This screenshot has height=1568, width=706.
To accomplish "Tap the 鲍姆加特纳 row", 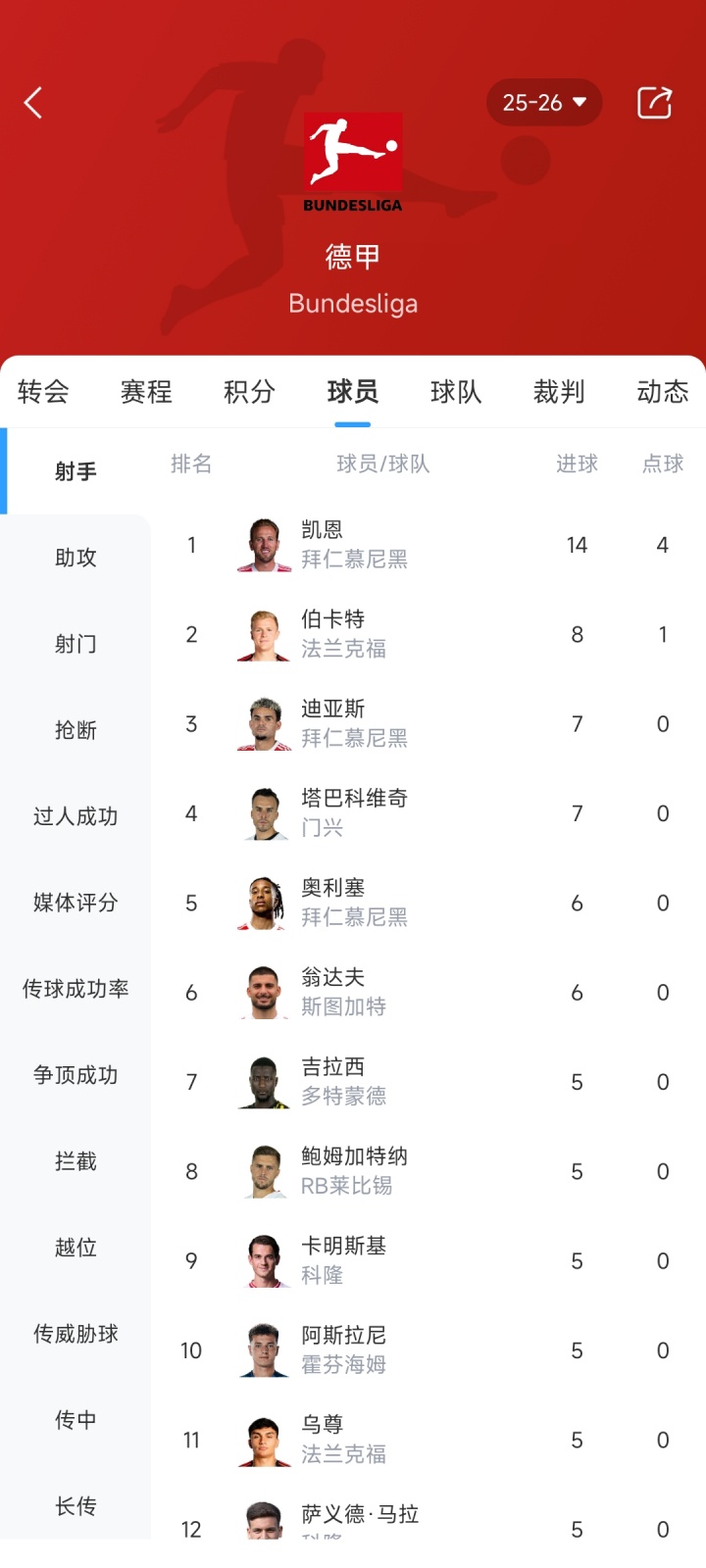I will pyautogui.click(x=392, y=1171).
